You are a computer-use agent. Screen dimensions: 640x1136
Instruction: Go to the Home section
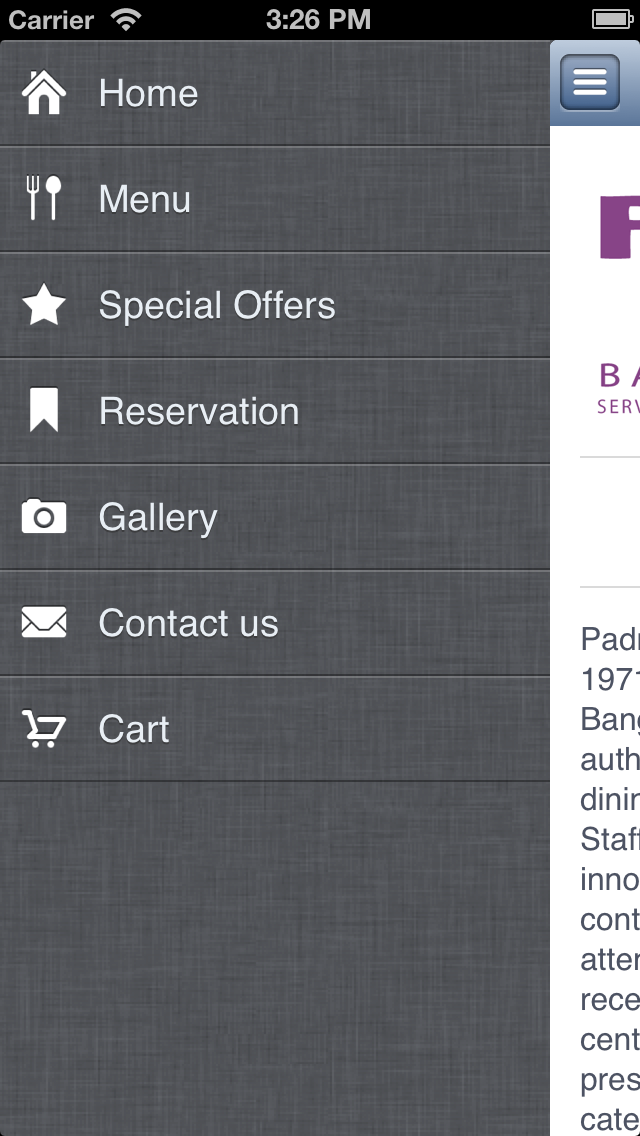(148, 94)
